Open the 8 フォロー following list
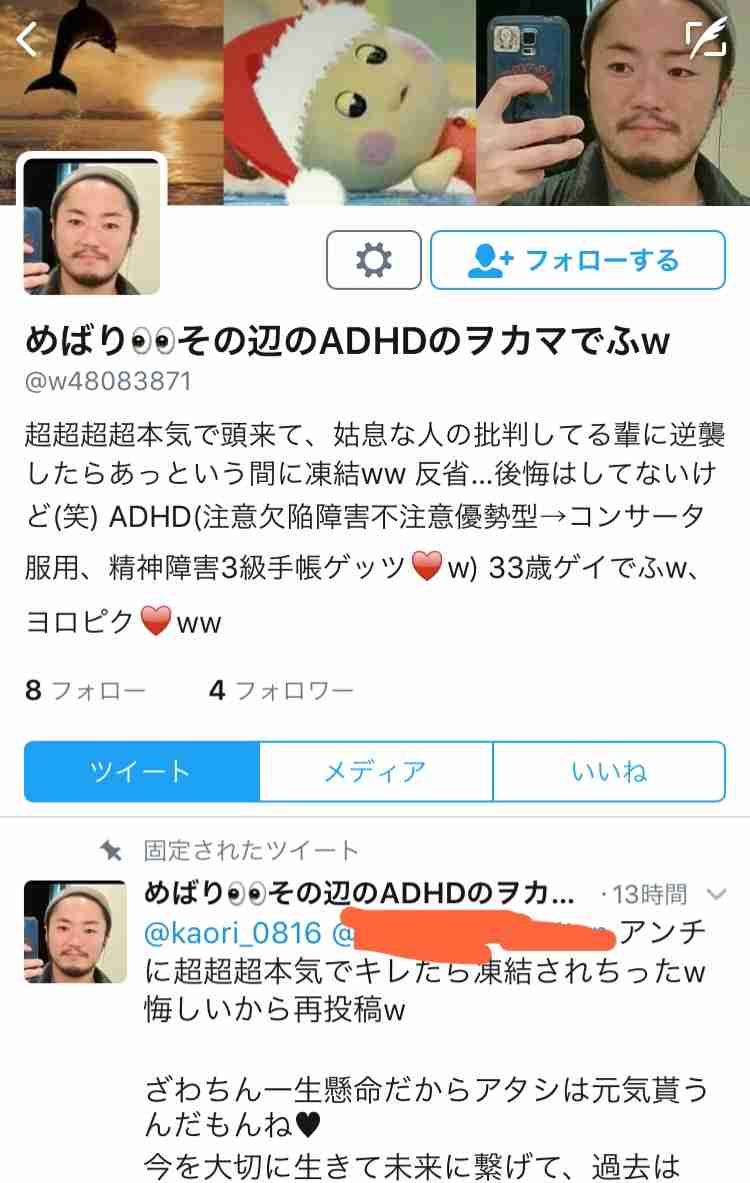 85,690
